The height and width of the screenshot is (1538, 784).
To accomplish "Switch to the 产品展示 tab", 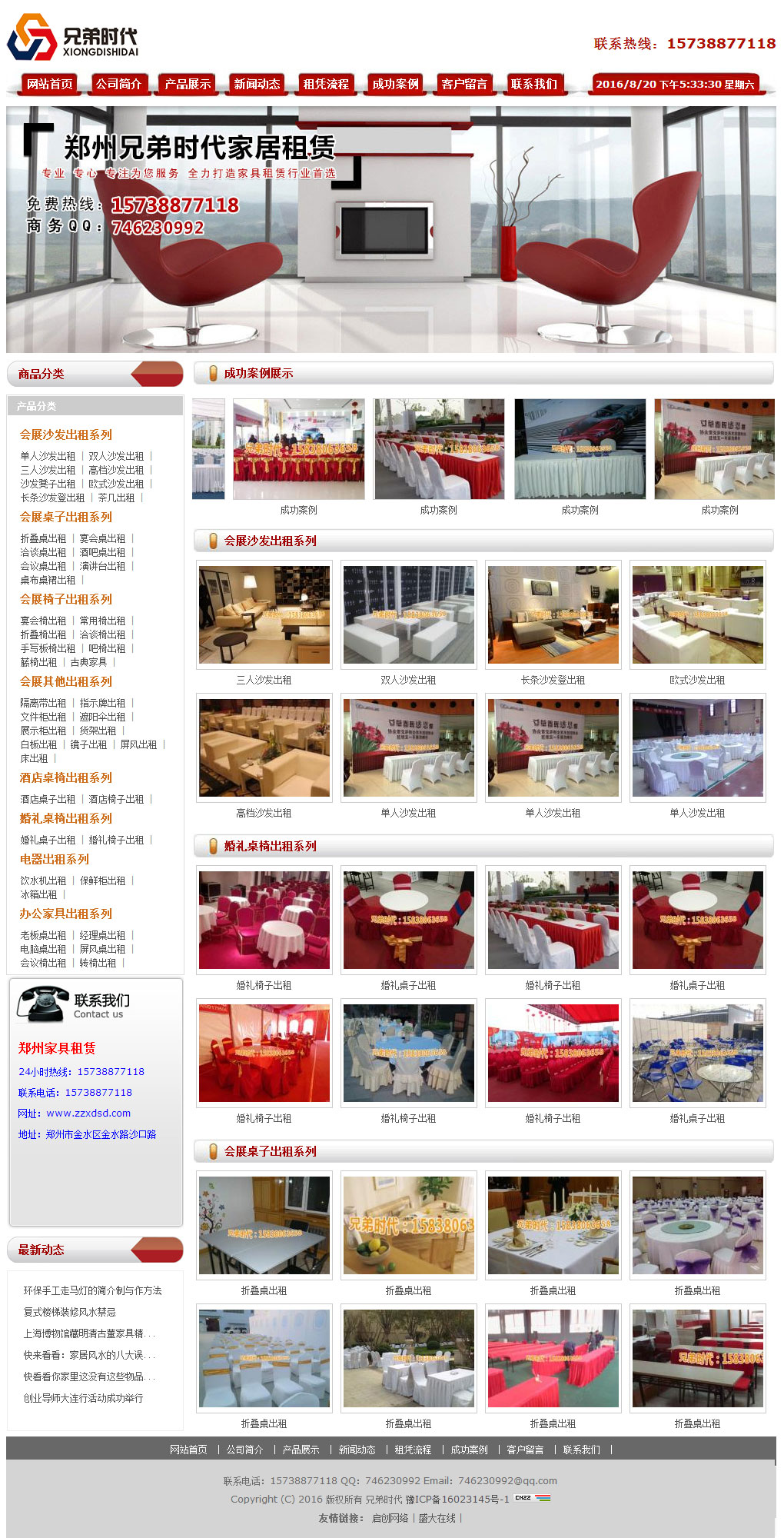I will tap(188, 84).
